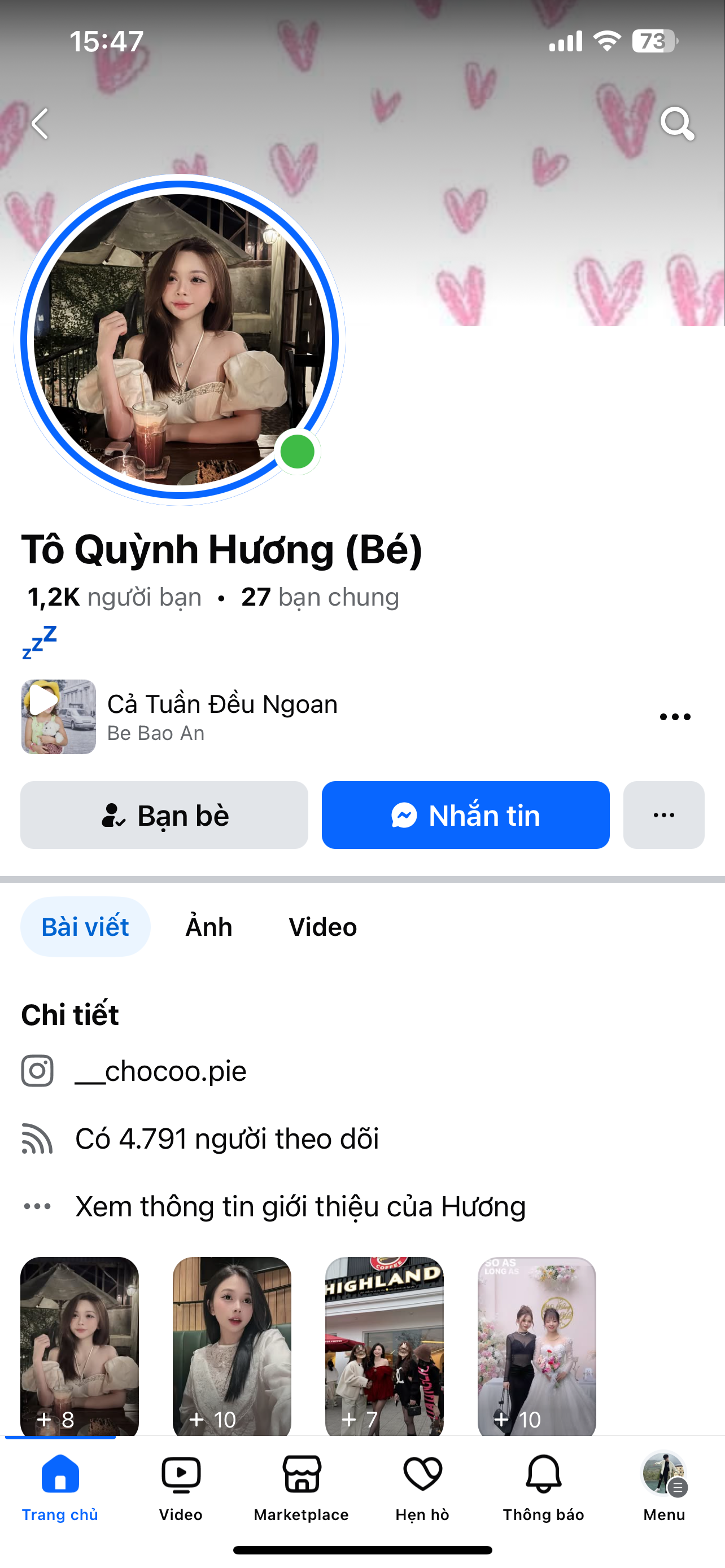Screen dimensions: 725x1568
Task: Select the Bài viết tab
Action: pyautogui.click(x=85, y=927)
